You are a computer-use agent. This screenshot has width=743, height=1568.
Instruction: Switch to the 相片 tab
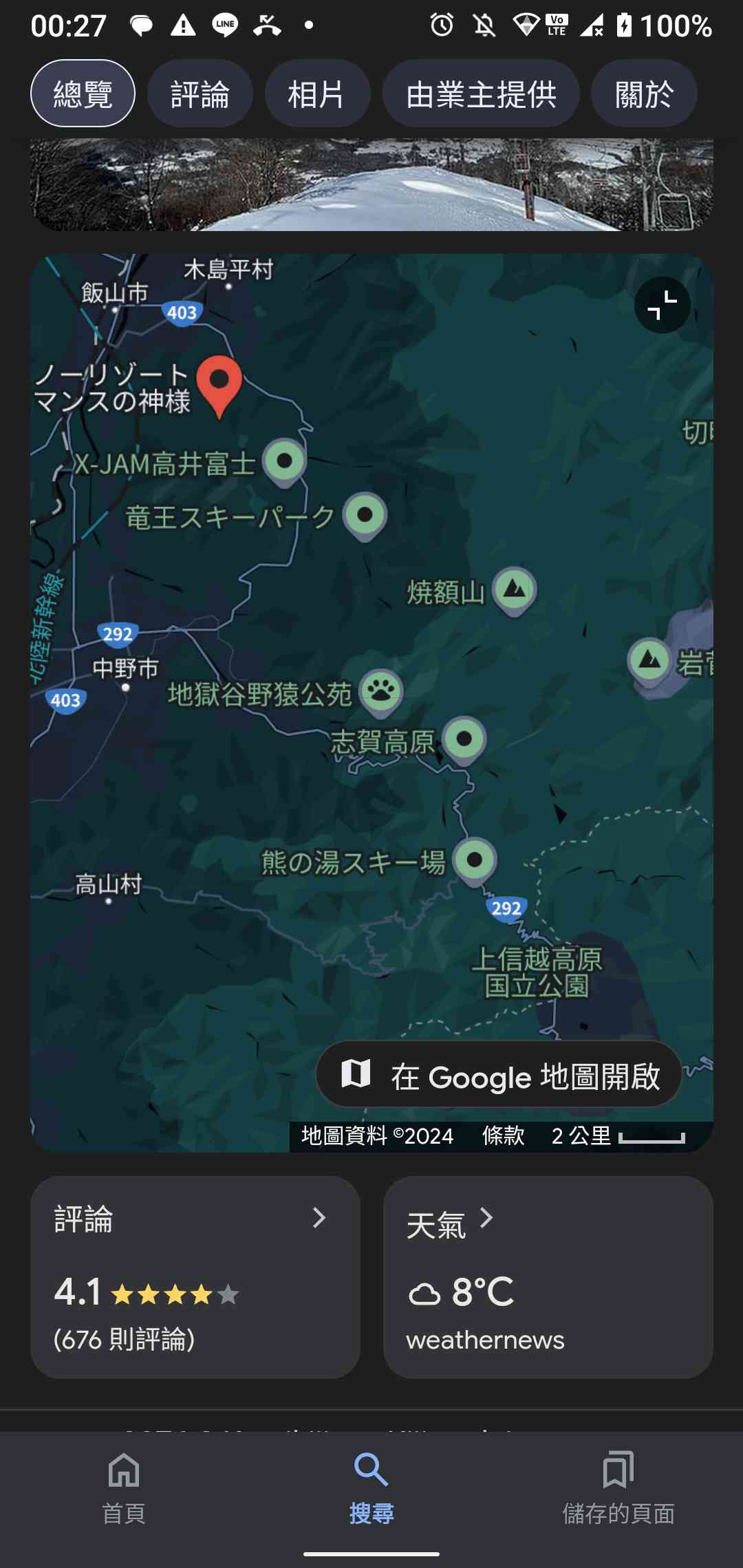click(317, 94)
